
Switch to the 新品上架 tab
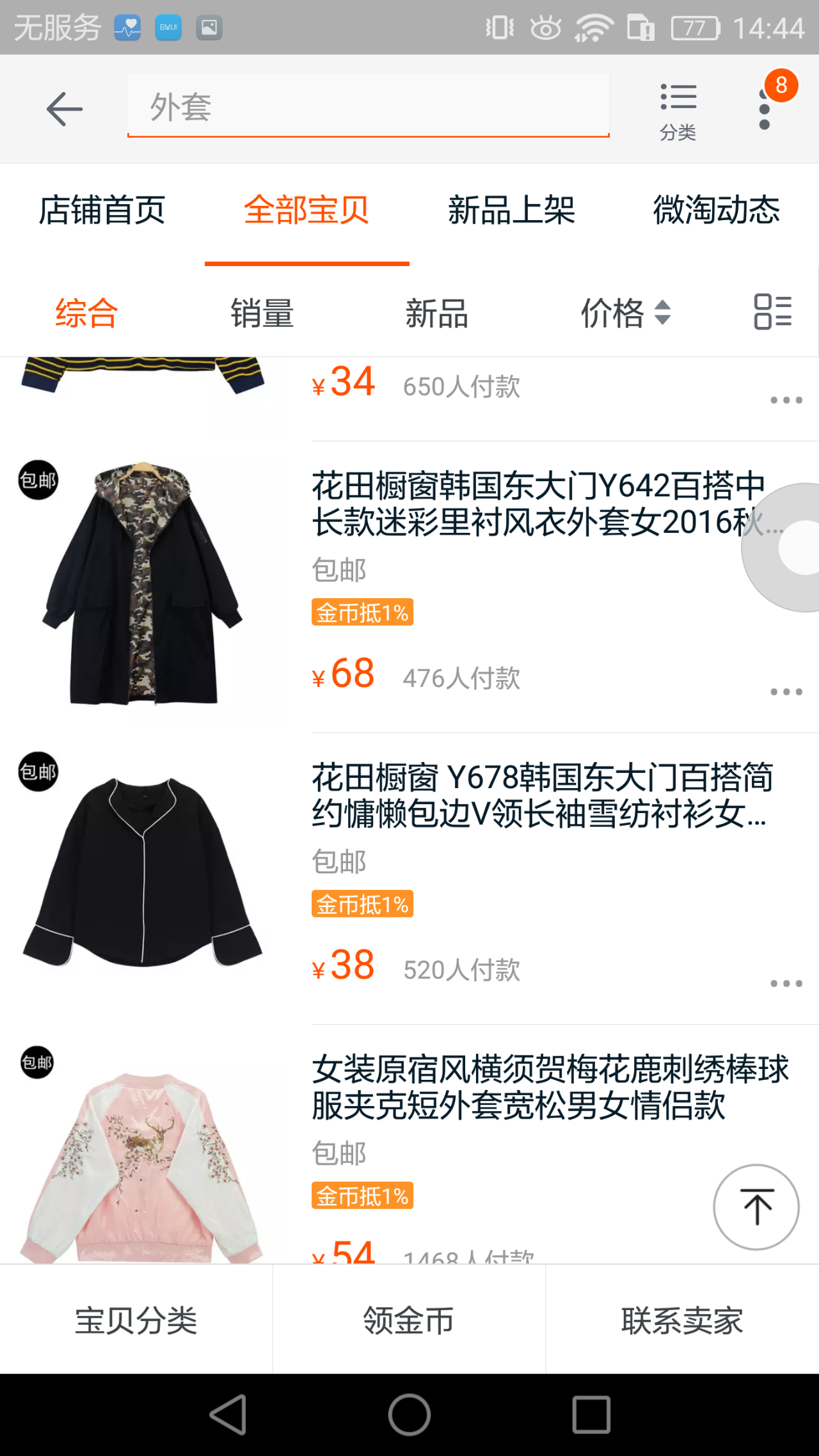511,211
